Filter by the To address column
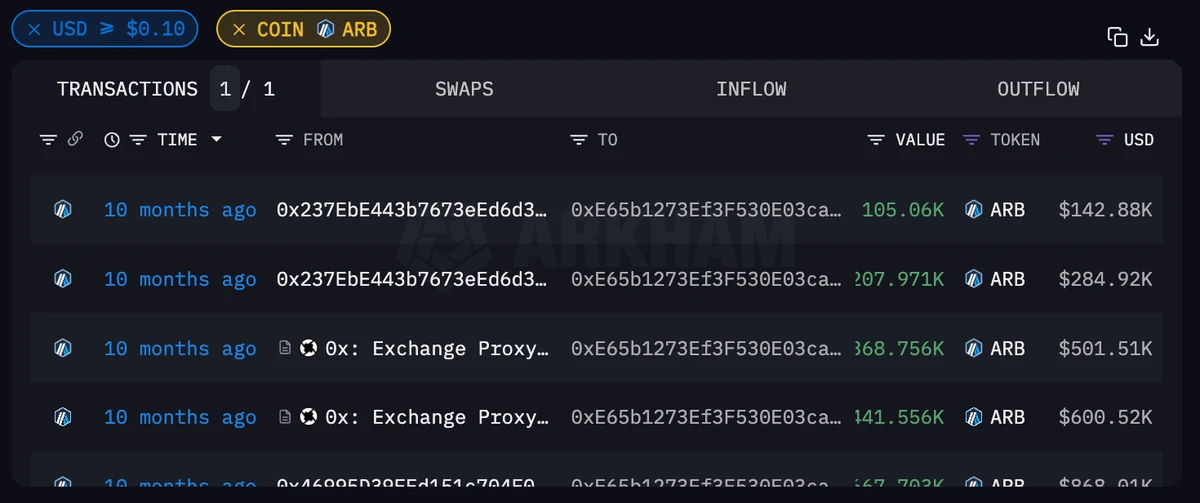This screenshot has height=503, width=1200. click(x=578, y=140)
